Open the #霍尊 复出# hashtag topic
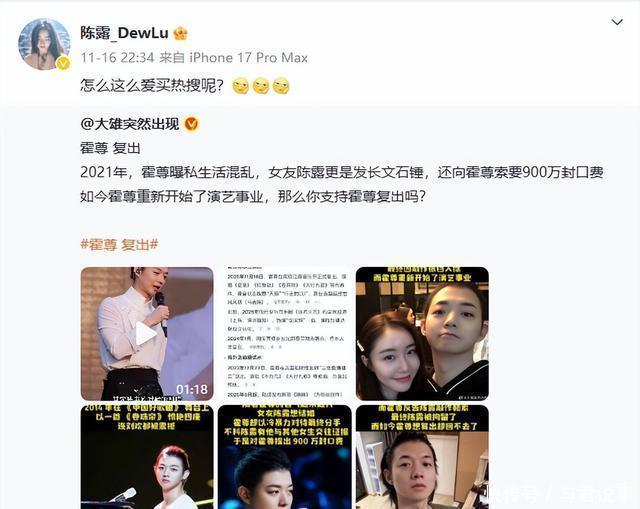This screenshot has width=640, height=509. tap(118, 244)
